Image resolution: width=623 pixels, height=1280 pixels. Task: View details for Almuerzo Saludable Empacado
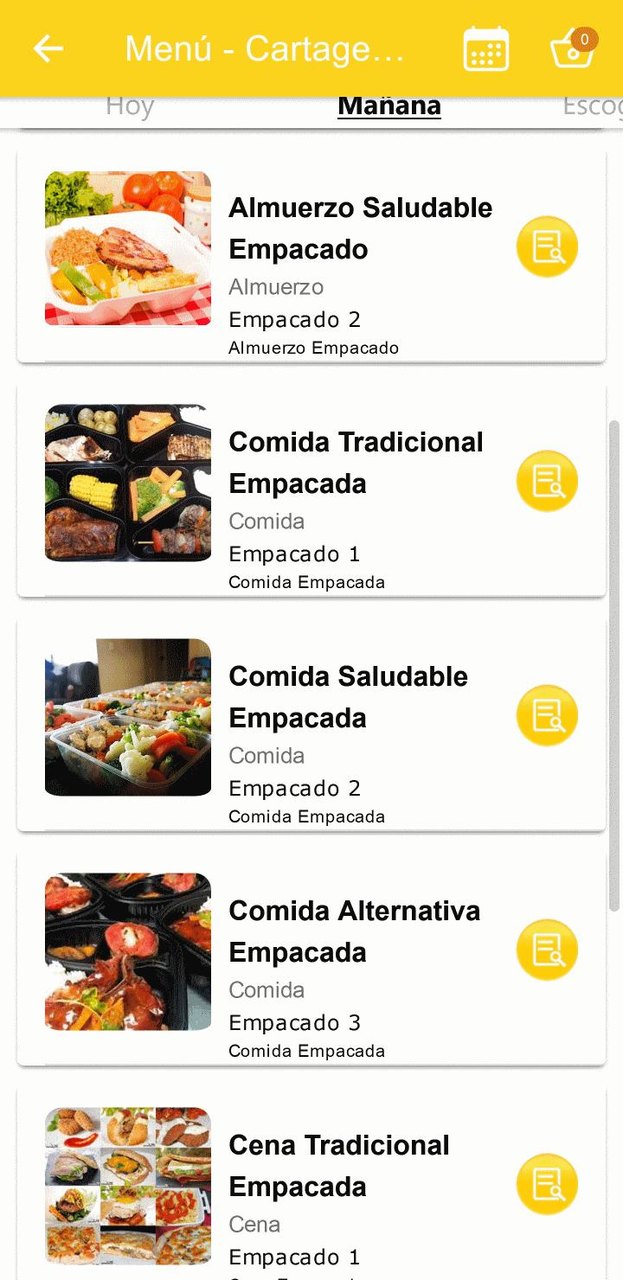[547, 246]
